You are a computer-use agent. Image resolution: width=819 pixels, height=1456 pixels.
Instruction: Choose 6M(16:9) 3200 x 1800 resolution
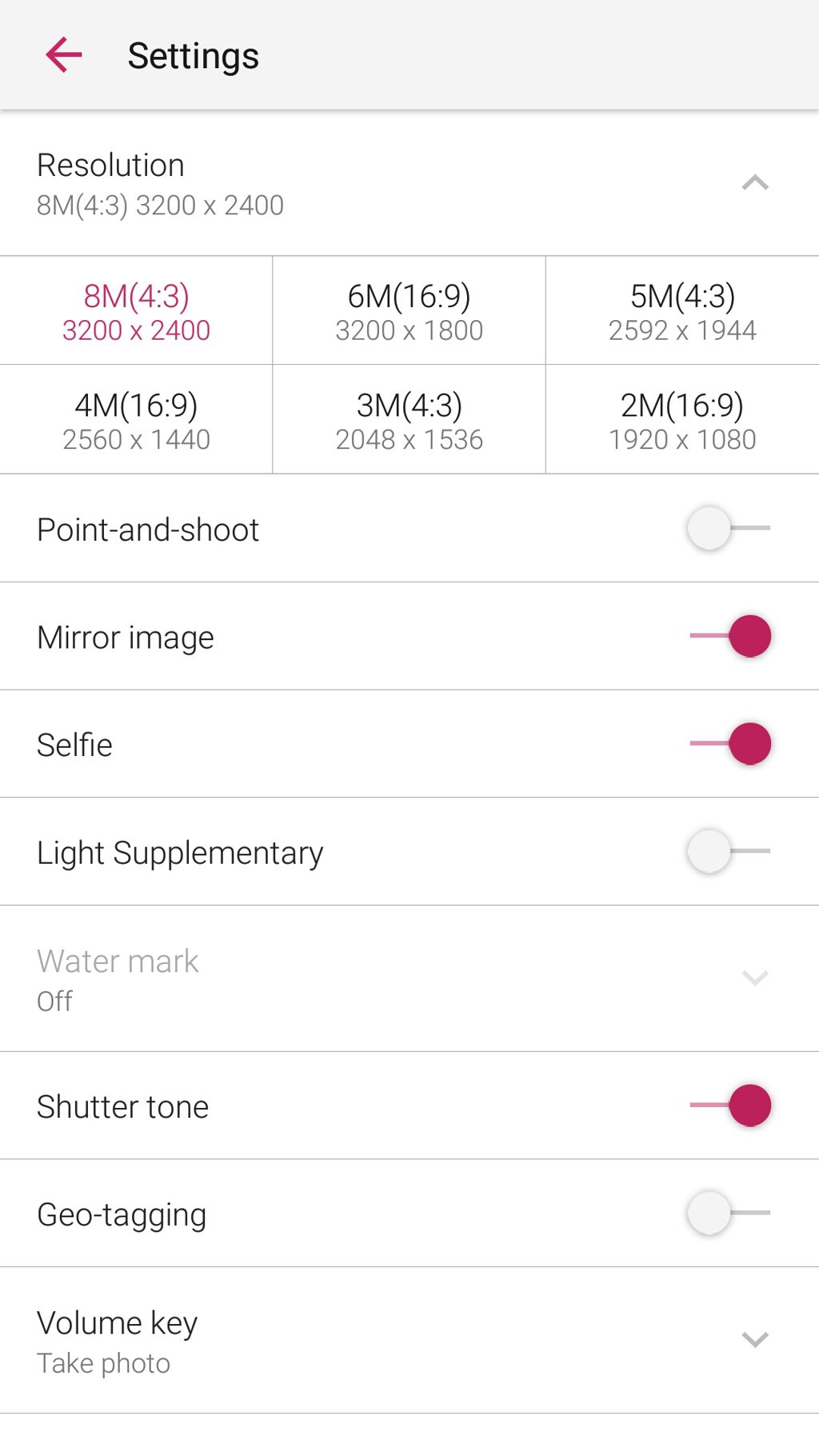(409, 311)
